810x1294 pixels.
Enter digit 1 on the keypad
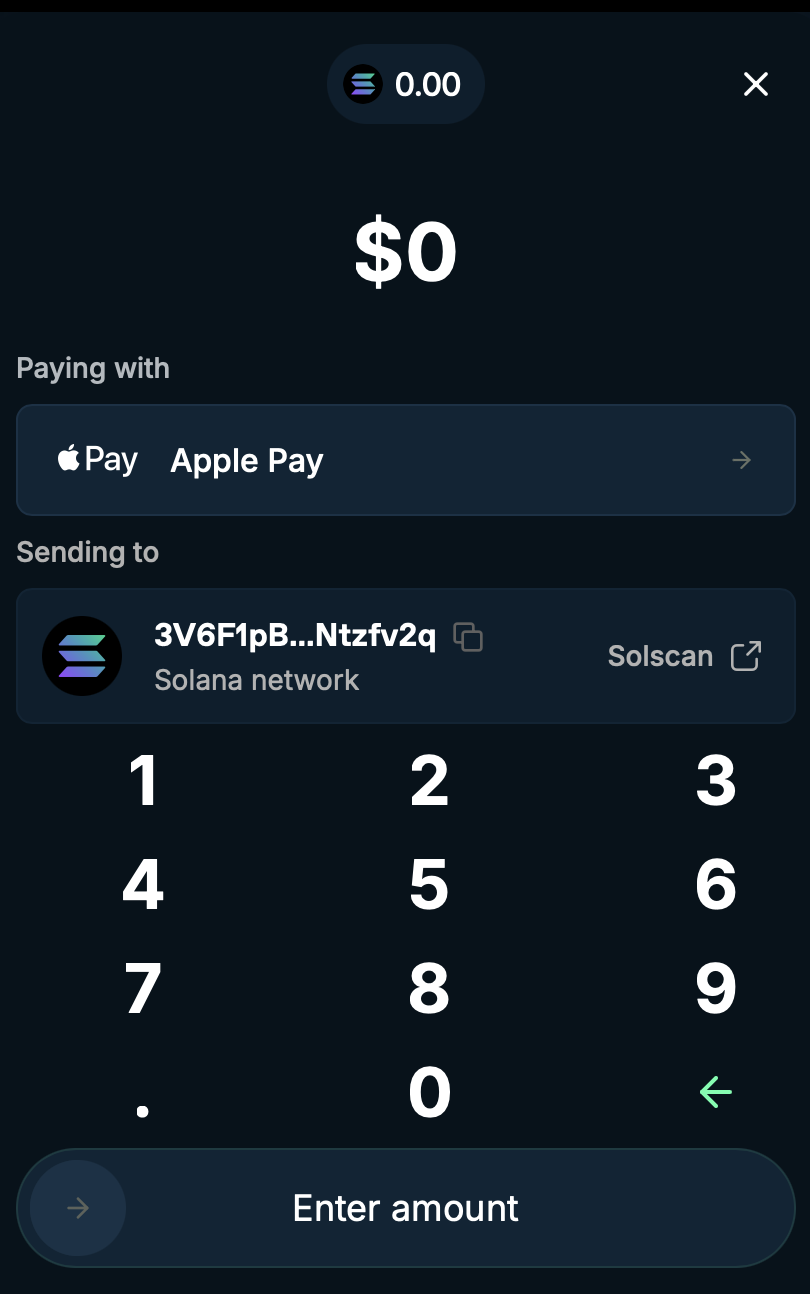click(143, 781)
